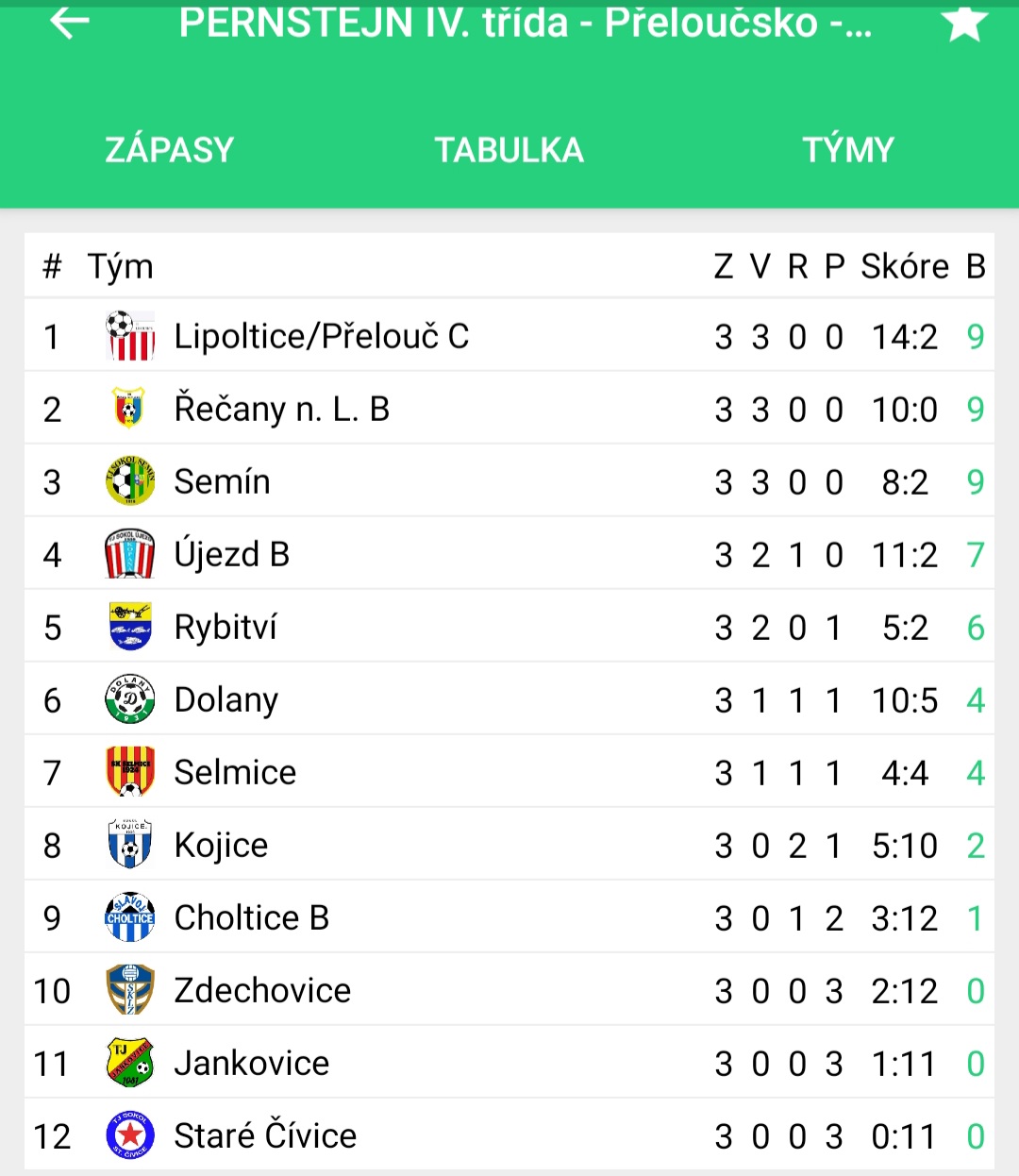The height and width of the screenshot is (1176, 1019).
Task: Open the Týmy tab
Action: (x=848, y=150)
